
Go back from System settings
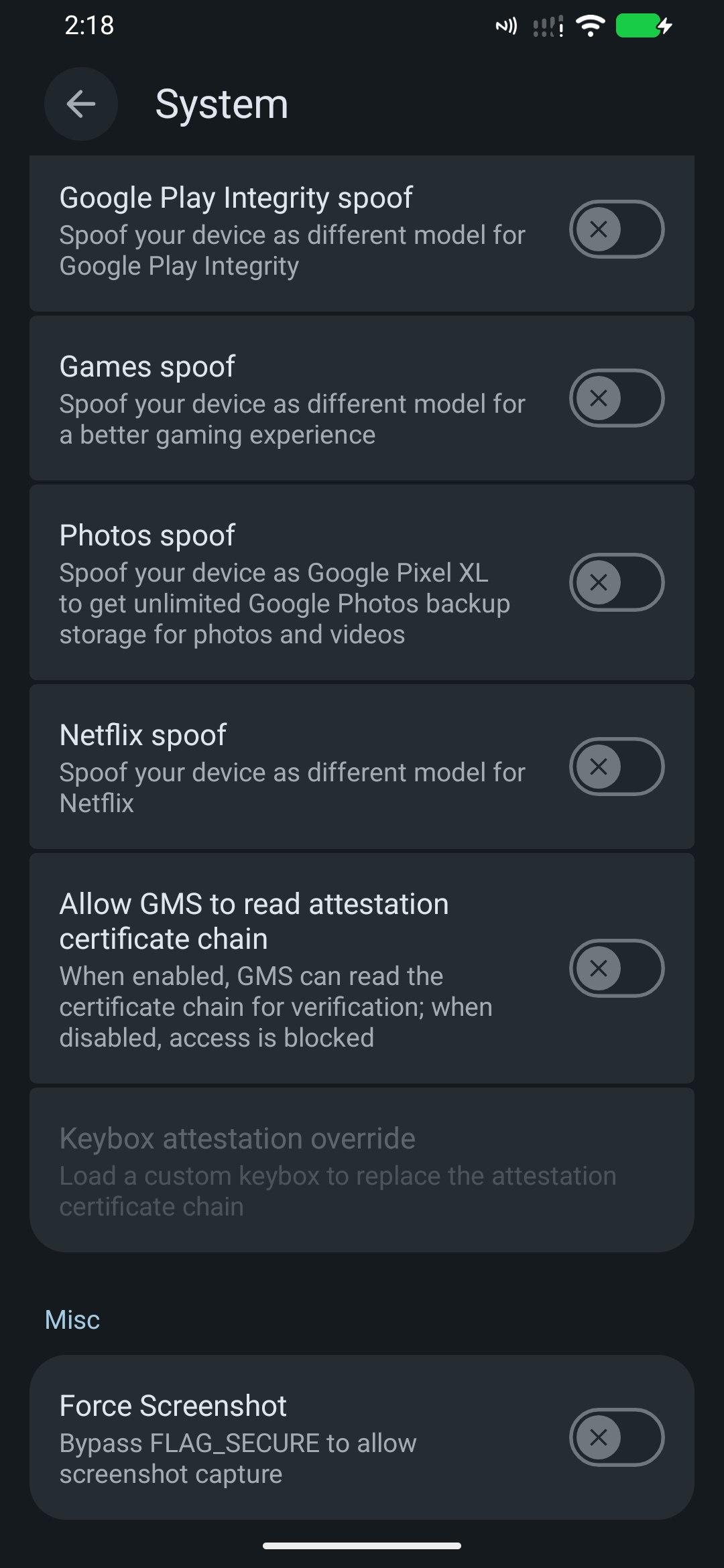pyautogui.click(x=81, y=104)
